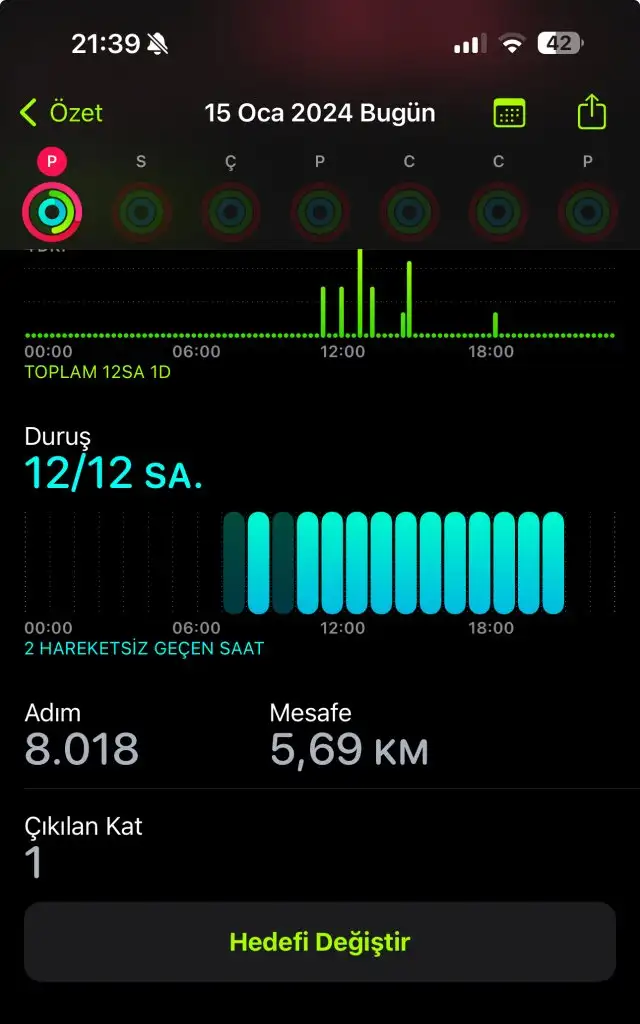Tap the Hedefi Değiştir button
Screen dimensions: 640x1024
320,942
